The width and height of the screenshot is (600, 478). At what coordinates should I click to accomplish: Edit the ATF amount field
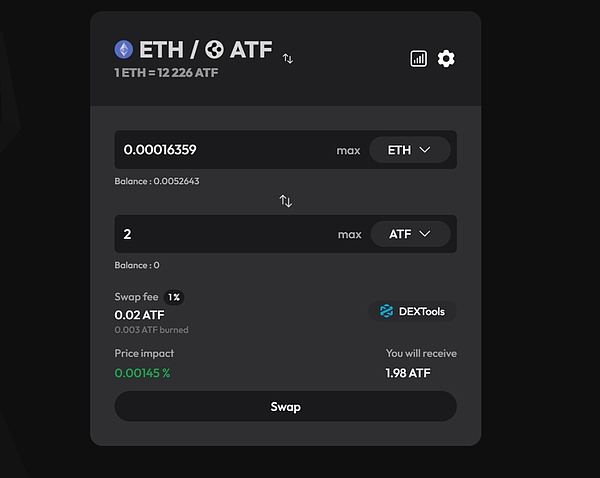coord(220,234)
